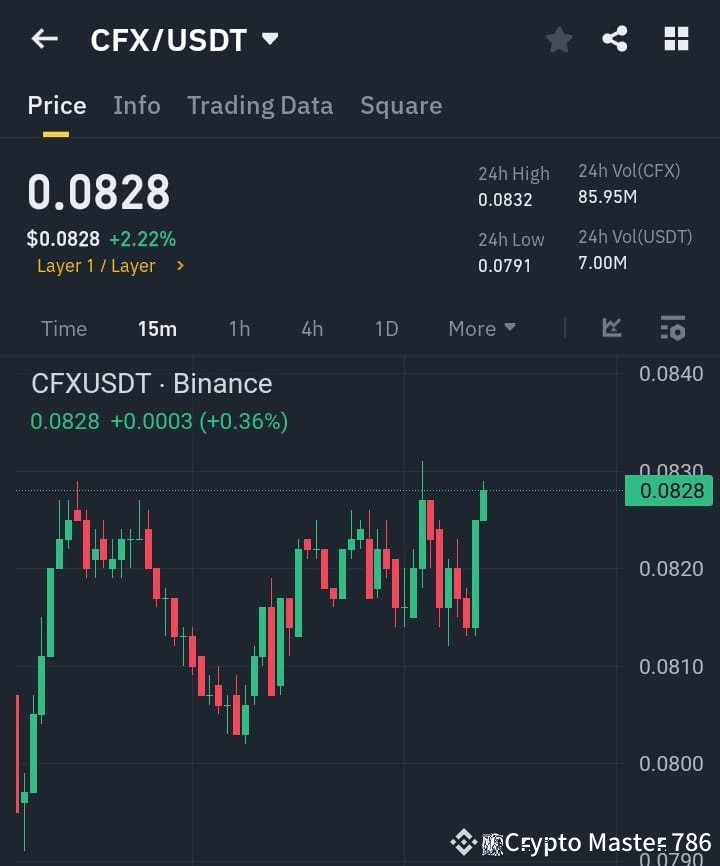Switch to the 1D chart view

[386, 328]
